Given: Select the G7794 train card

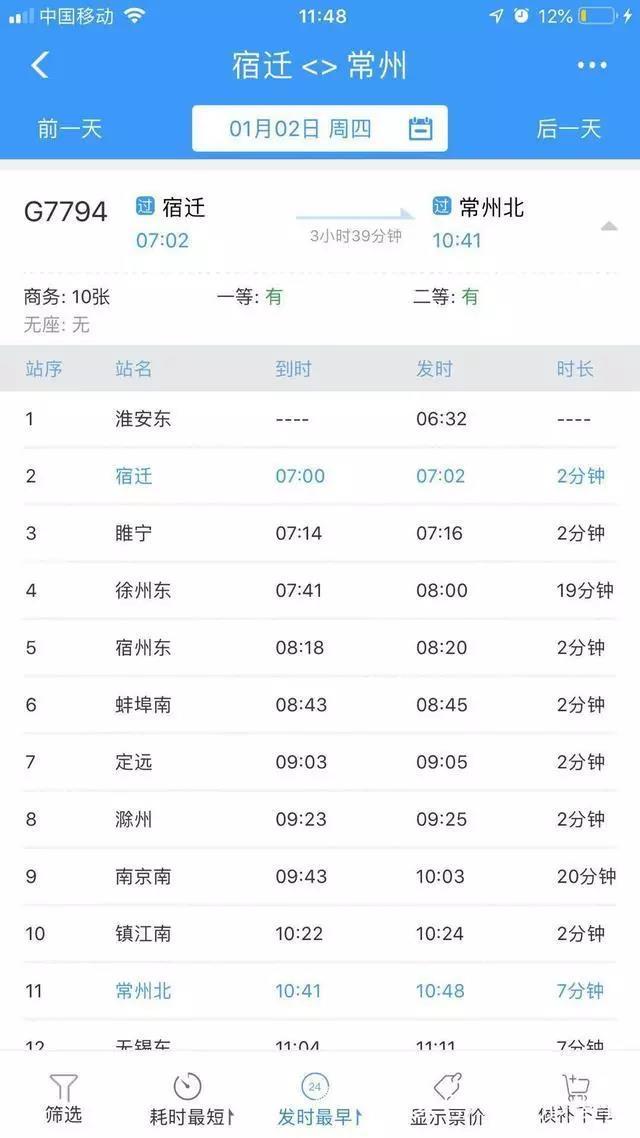Looking at the screenshot, I should pyautogui.click(x=319, y=258).
